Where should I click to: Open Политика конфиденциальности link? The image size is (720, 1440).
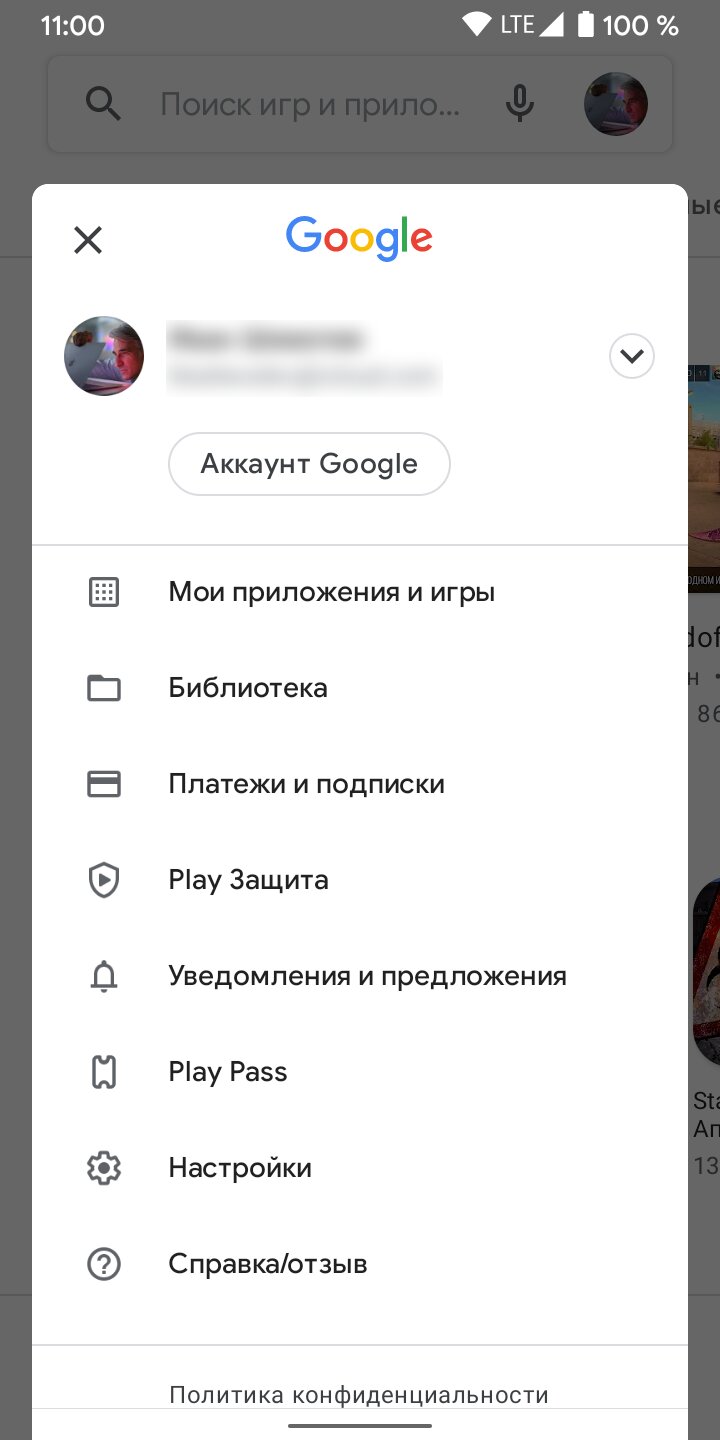point(359,1395)
